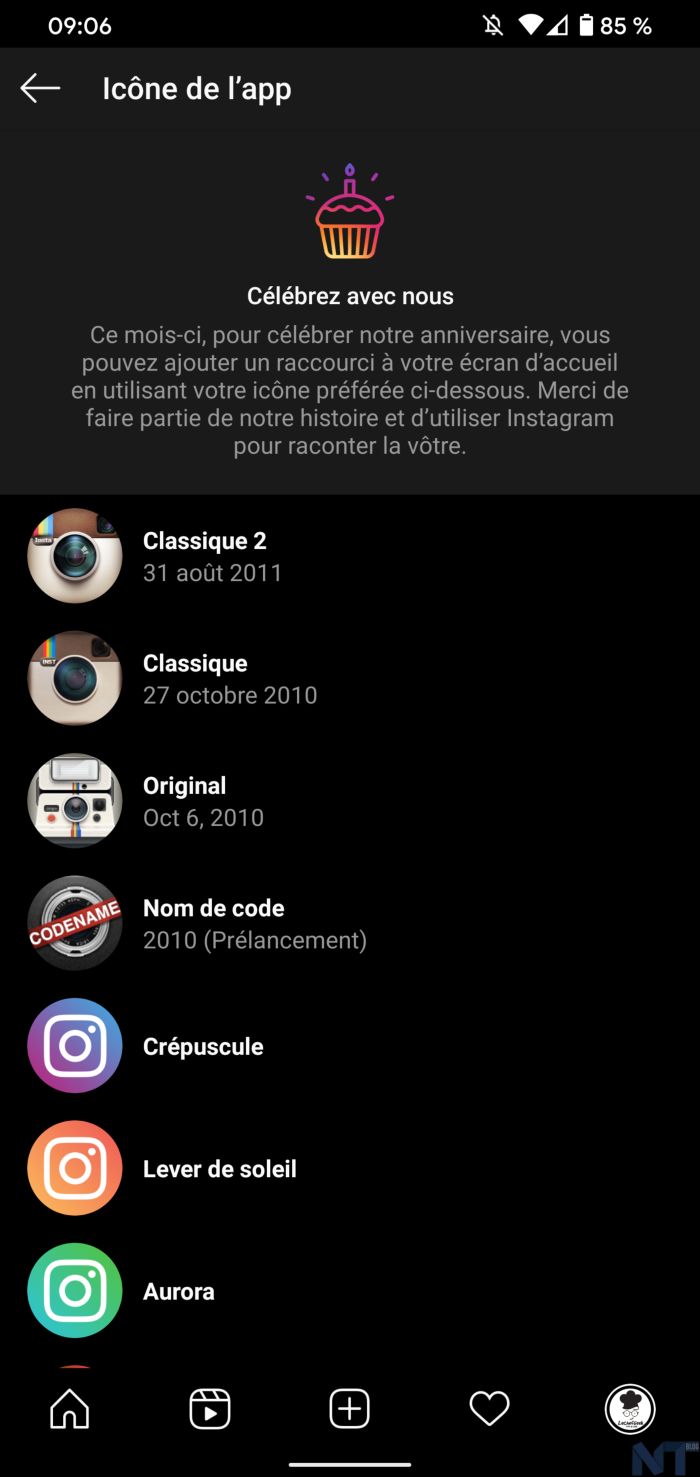Switch to the Reels tab
Image resolution: width=700 pixels, height=1477 pixels.
point(210,1409)
